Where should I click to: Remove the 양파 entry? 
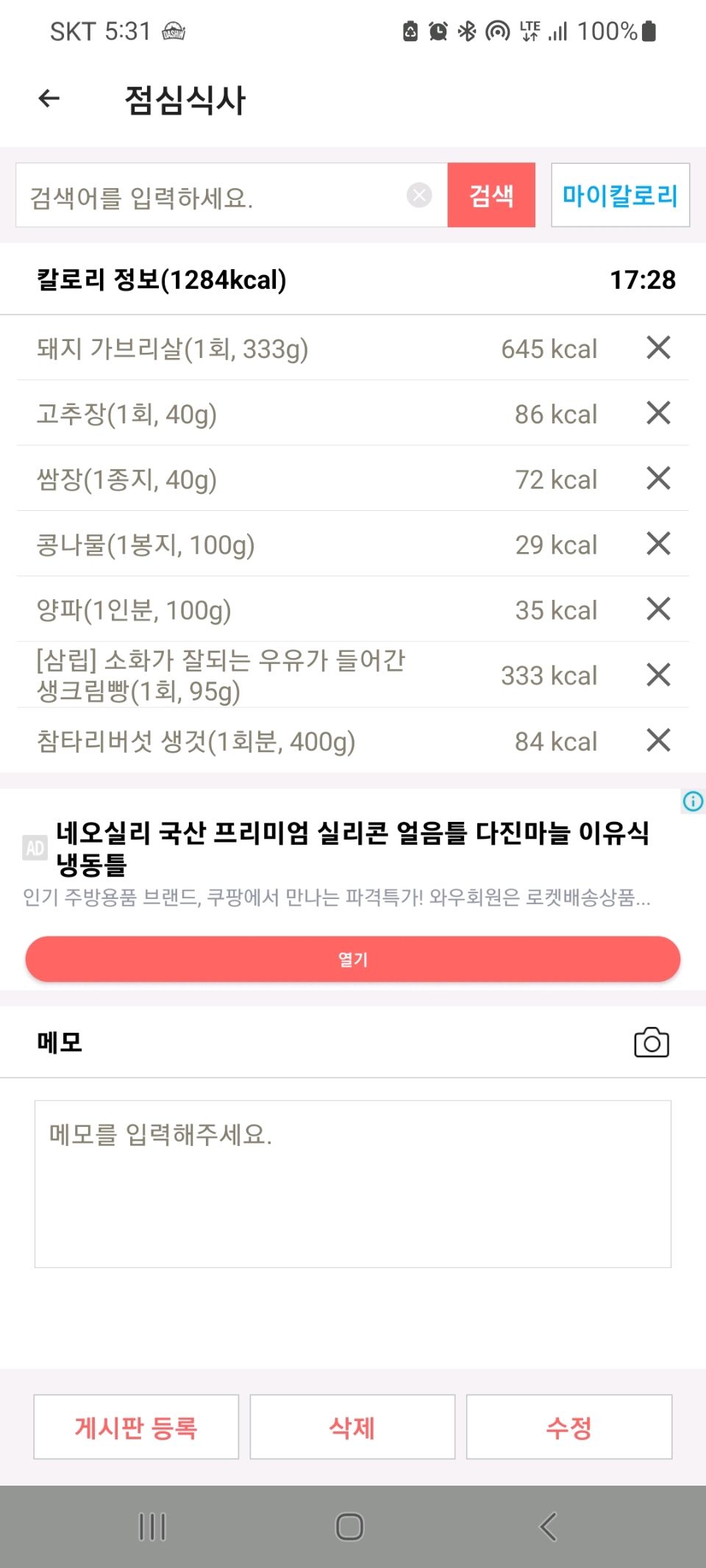[x=658, y=609]
